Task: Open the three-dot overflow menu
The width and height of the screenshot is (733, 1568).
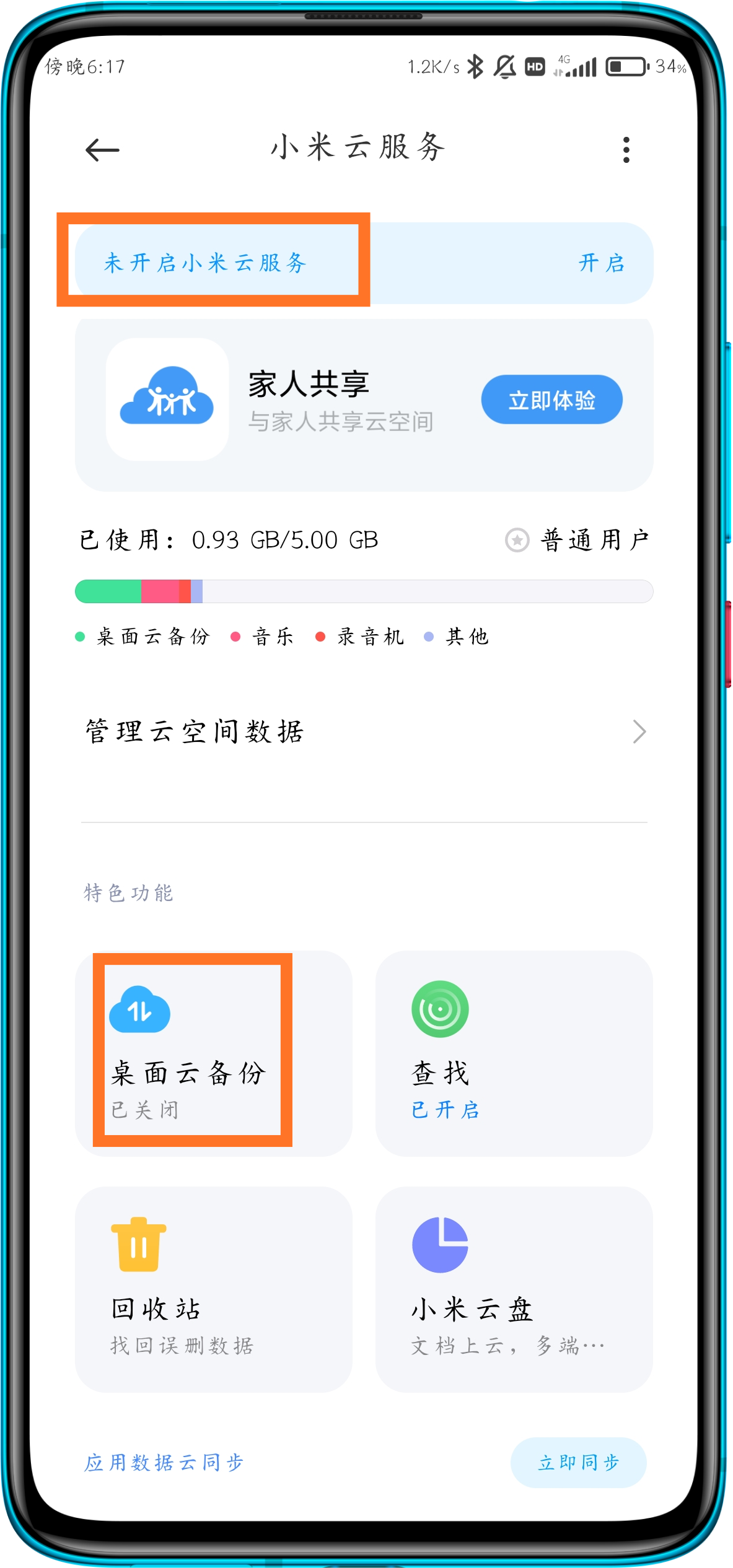Action: pos(626,150)
